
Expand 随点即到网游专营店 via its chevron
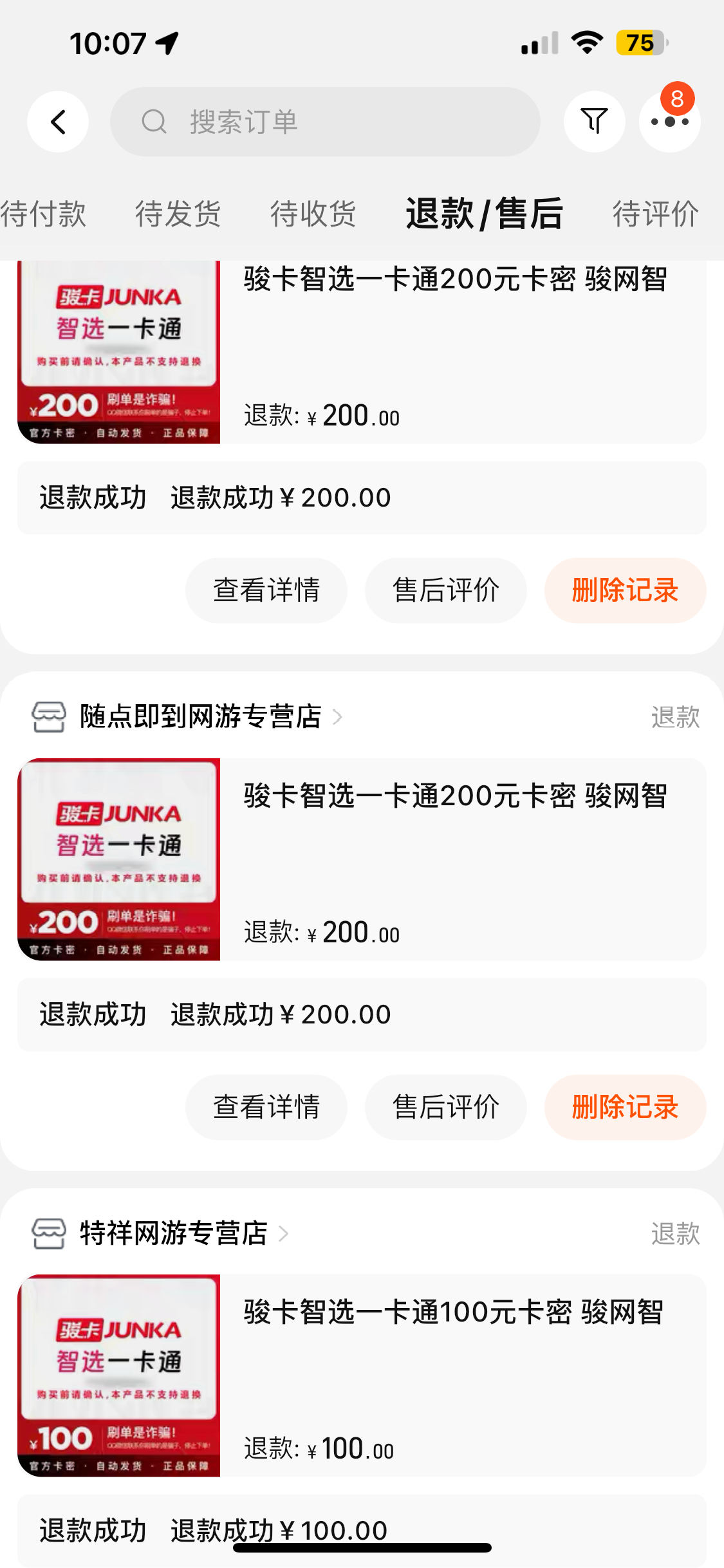coord(338,717)
